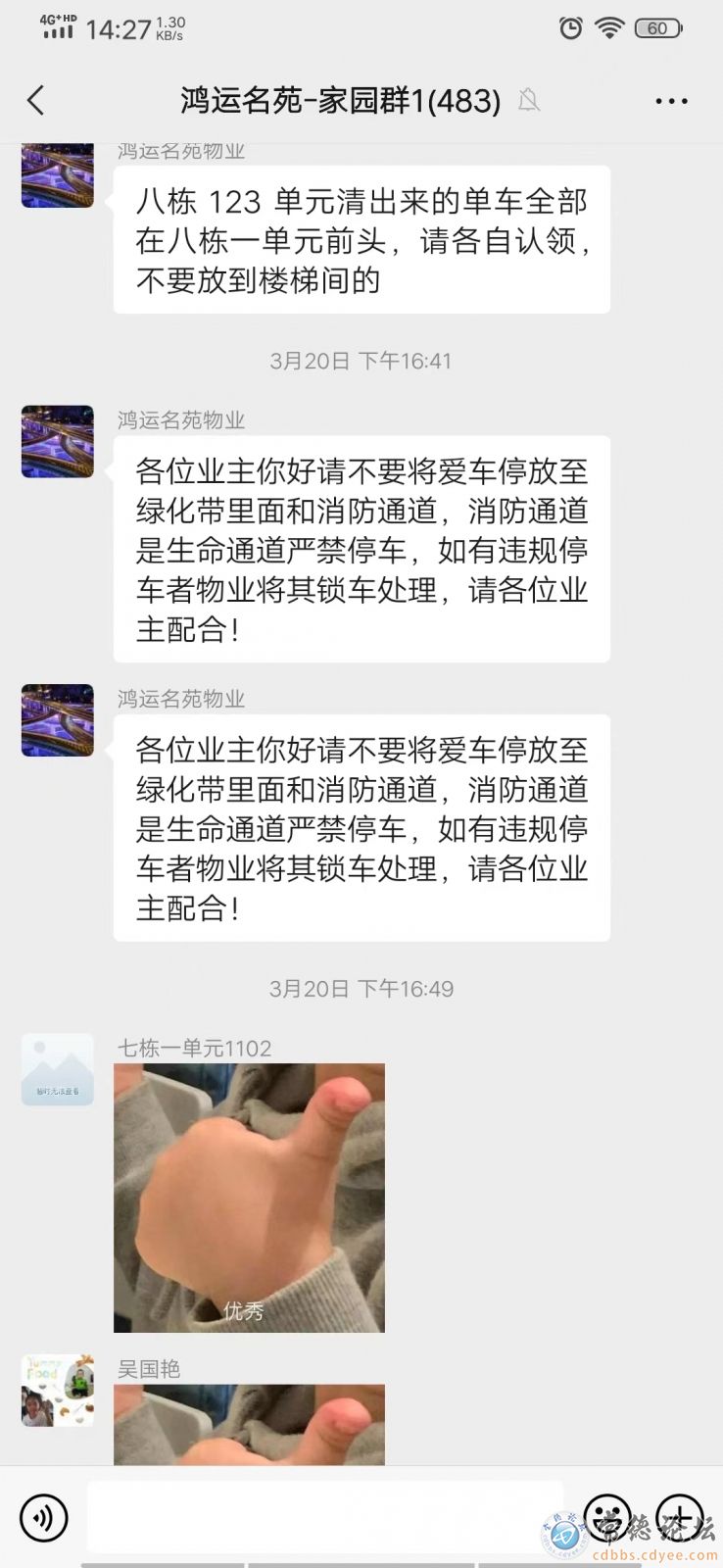Image resolution: width=723 pixels, height=1568 pixels.
Task: View 七栋一单元1102's profile avatar
Action: tap(58, 1069)
